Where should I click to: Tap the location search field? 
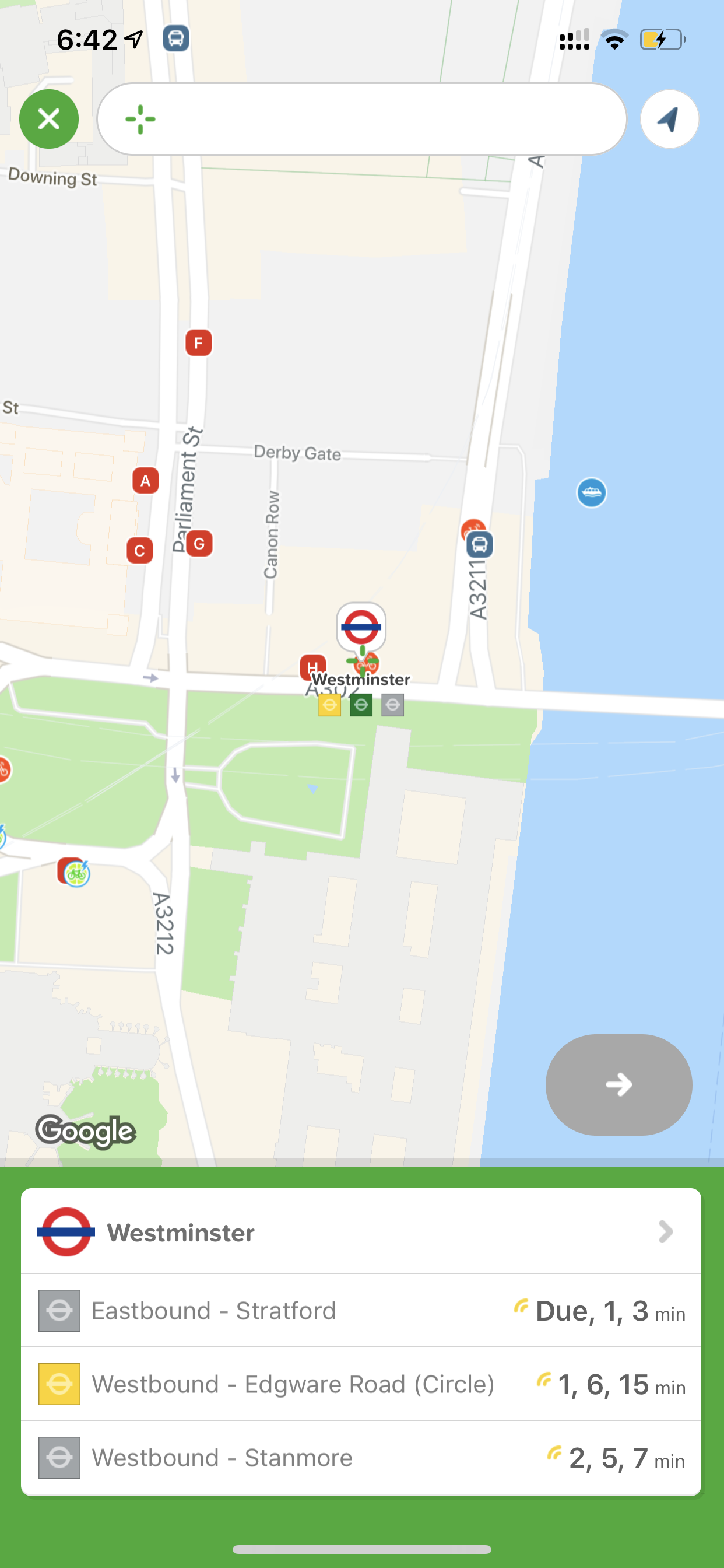click(x=361, y=118)
